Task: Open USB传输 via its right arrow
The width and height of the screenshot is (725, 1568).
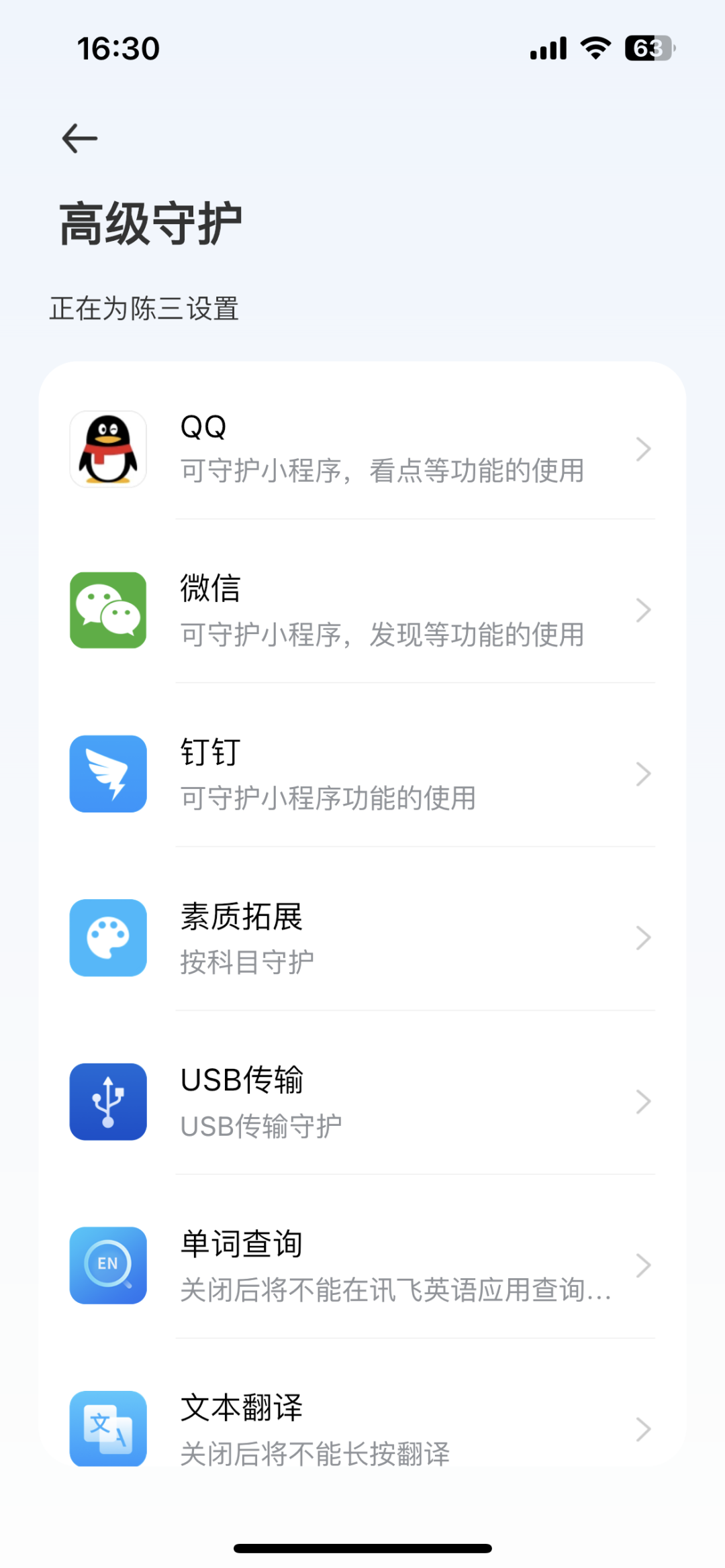Action: [642, 1100]
